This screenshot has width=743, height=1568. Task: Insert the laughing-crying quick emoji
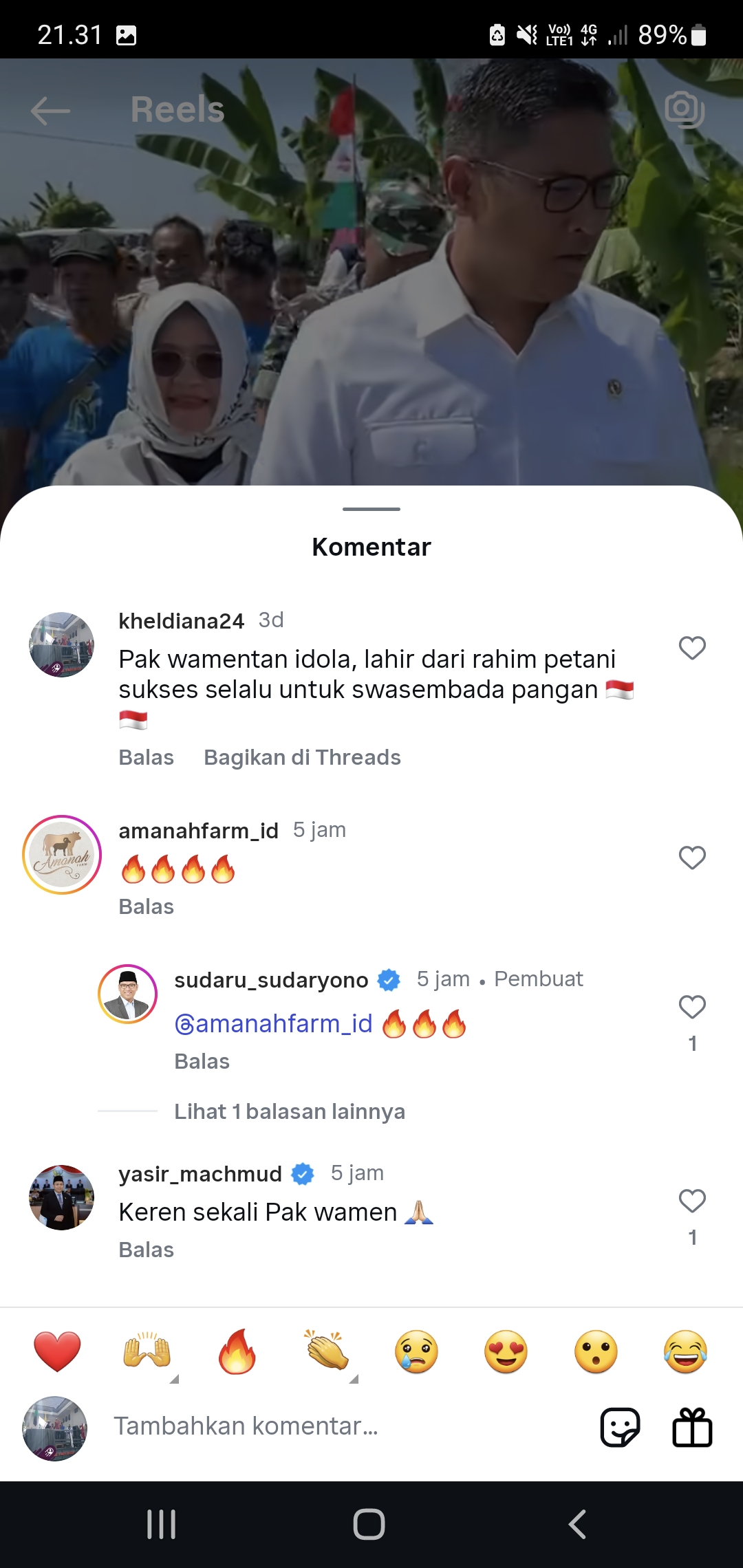point(685,1351)
